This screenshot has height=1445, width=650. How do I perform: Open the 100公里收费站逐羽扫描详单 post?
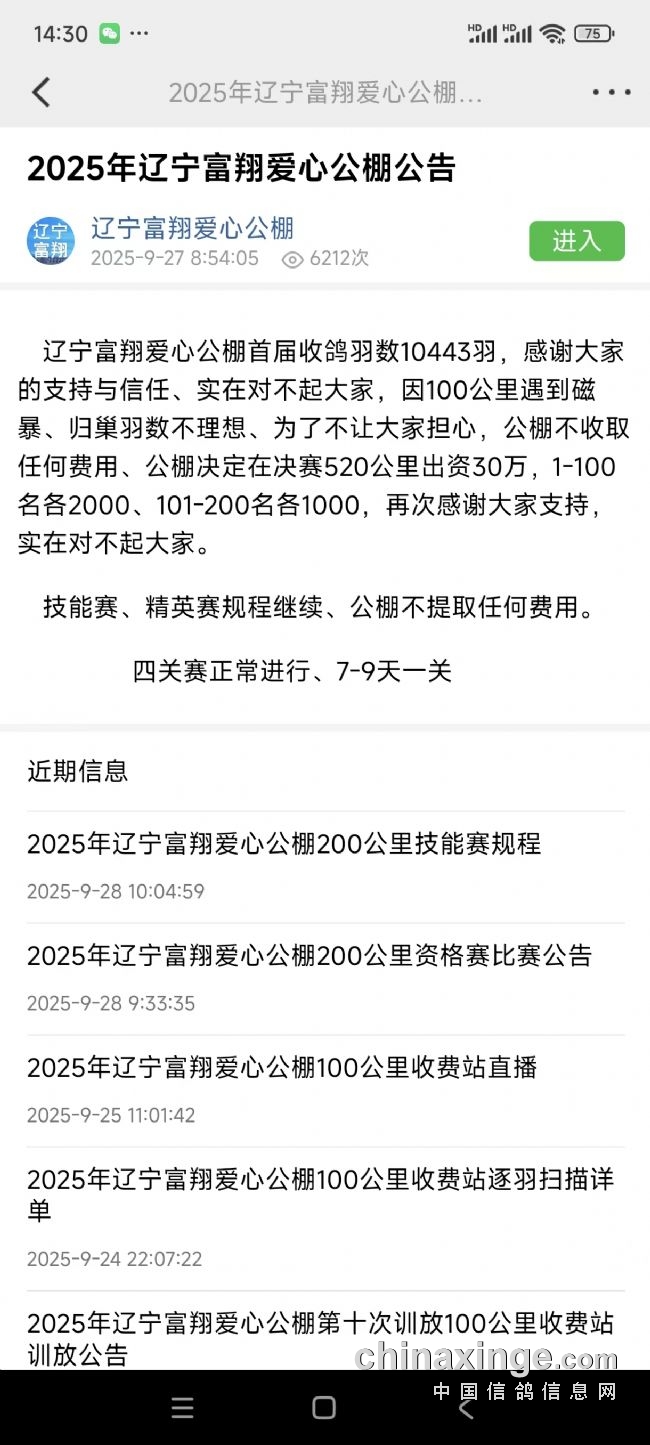click(x=320, y=1195)
